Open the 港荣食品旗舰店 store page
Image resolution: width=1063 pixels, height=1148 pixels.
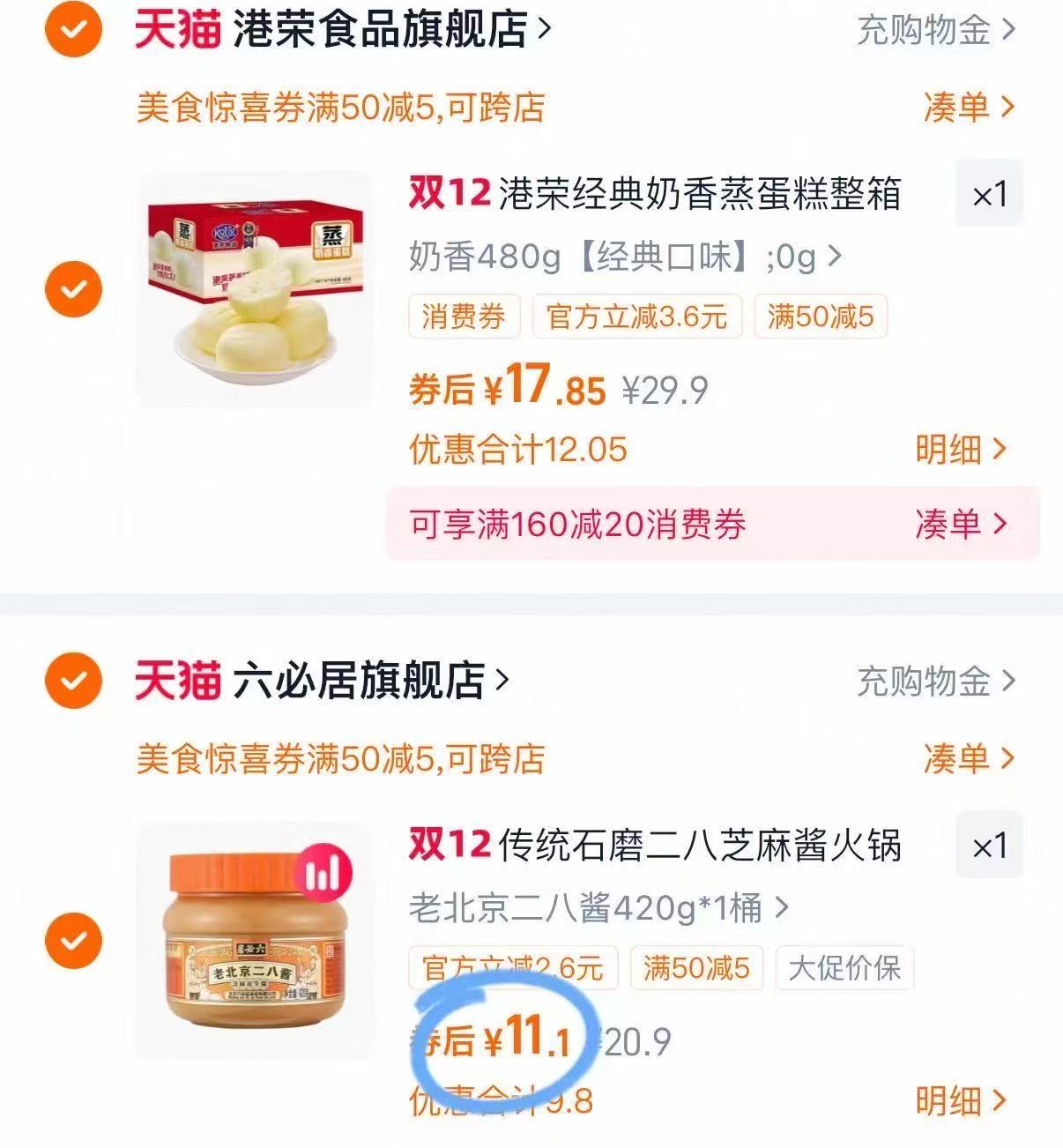[379, 27]
